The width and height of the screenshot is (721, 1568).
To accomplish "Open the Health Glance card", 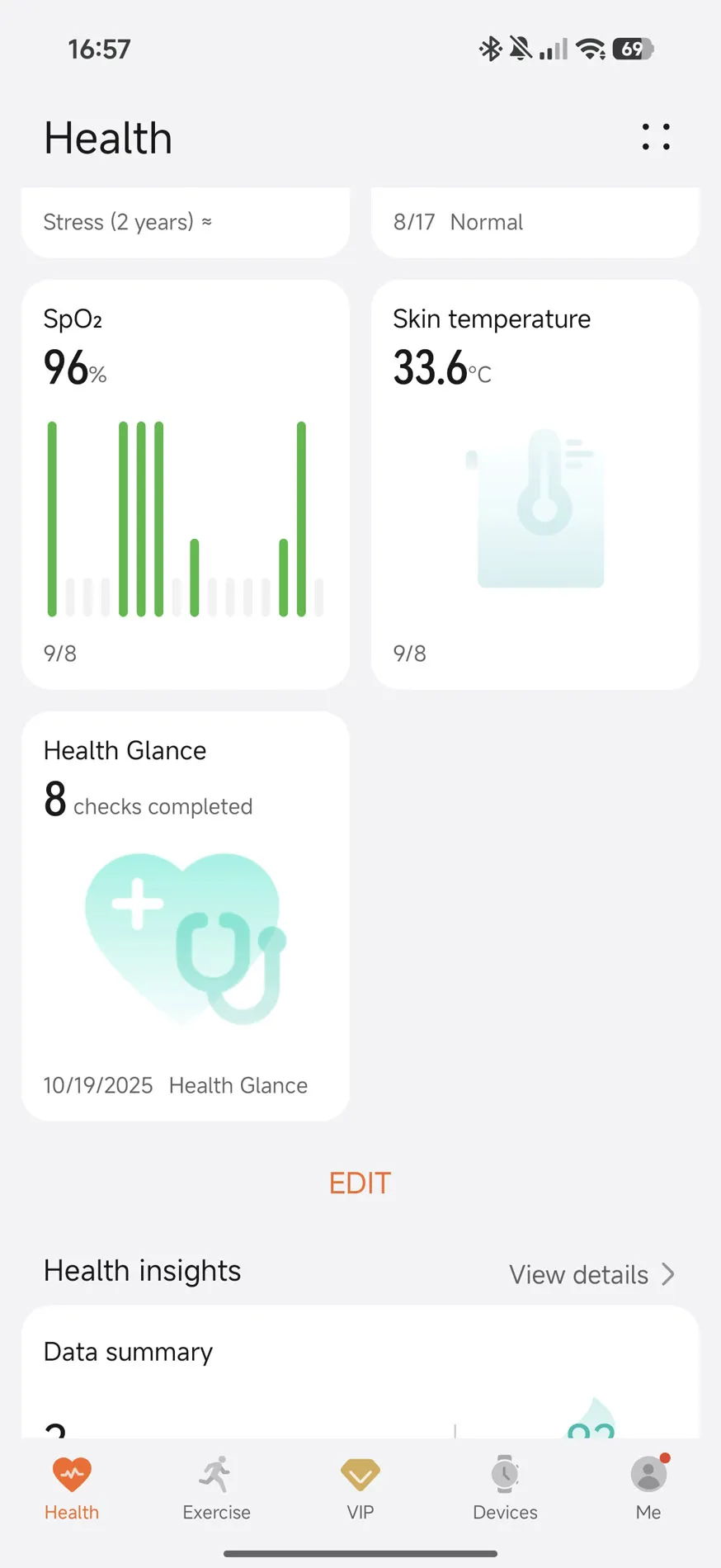I will [x=186, y=916].
